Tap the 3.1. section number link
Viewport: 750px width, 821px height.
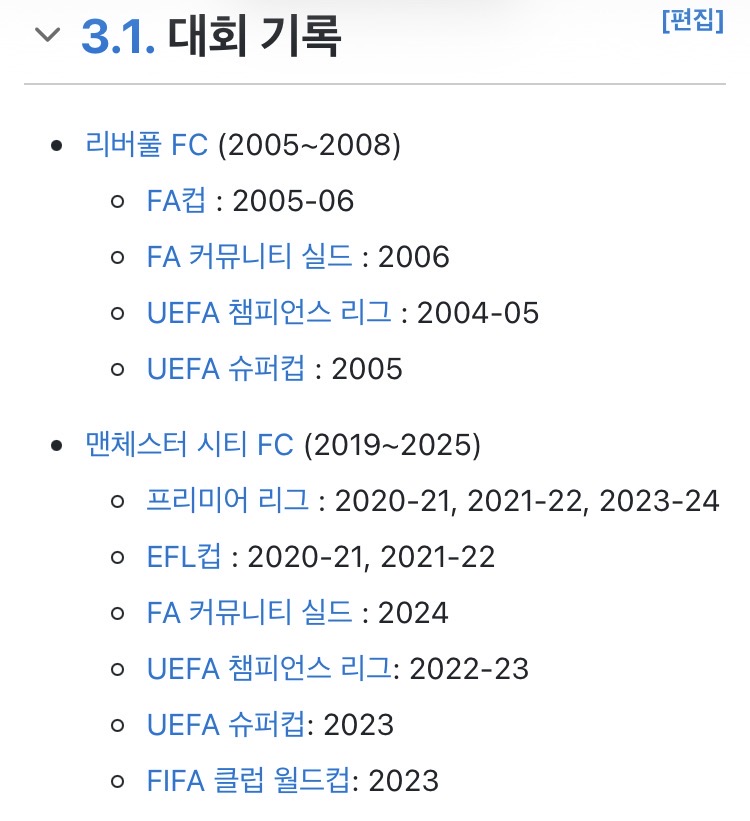[118, 37]
